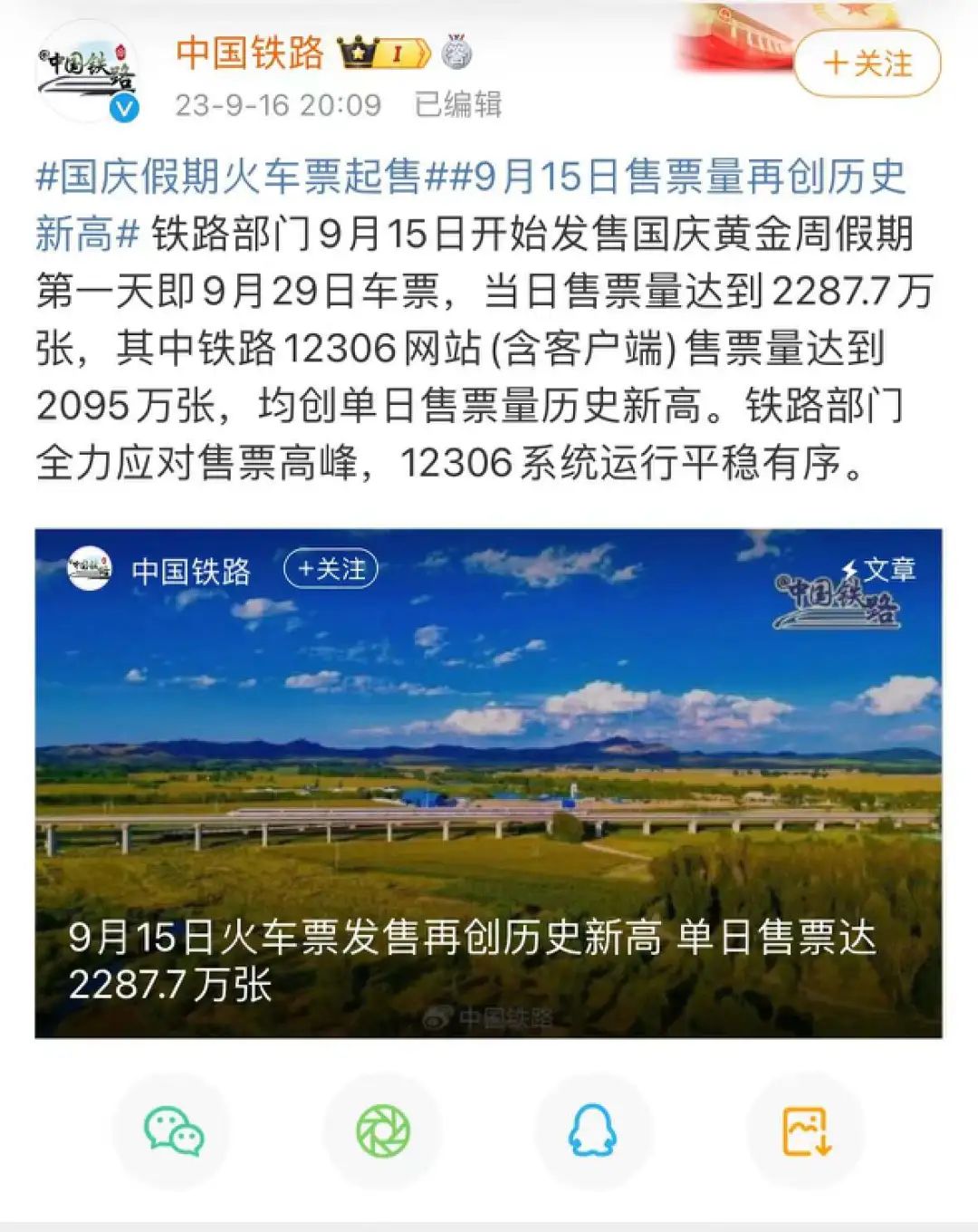
Task: Save the post as an image
Action: click(x=805, y=1131)
